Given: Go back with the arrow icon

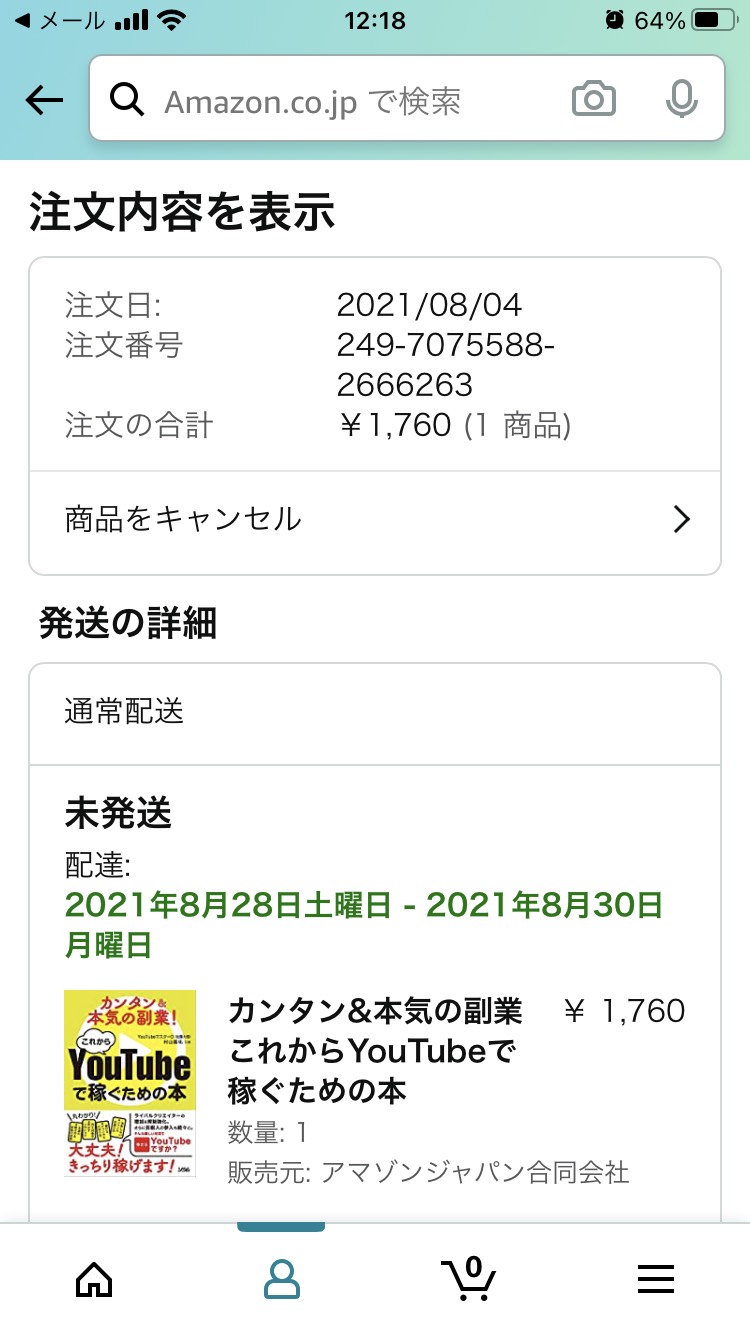Looking at the screenshot, I should coord(44,100).
